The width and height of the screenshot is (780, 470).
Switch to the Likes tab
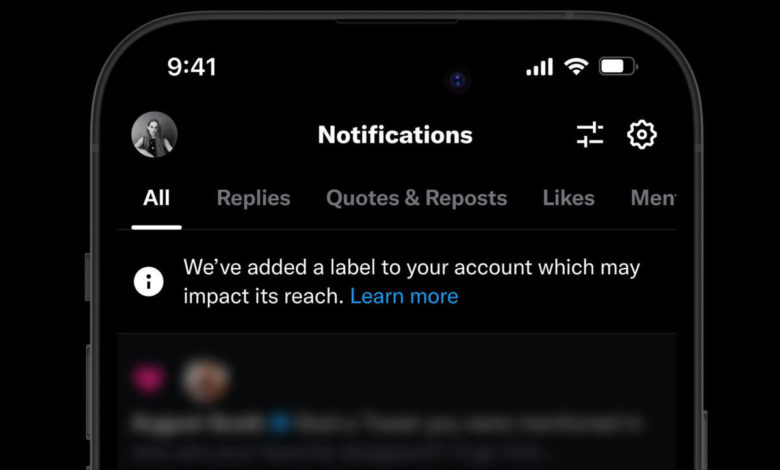pos(568,198)
